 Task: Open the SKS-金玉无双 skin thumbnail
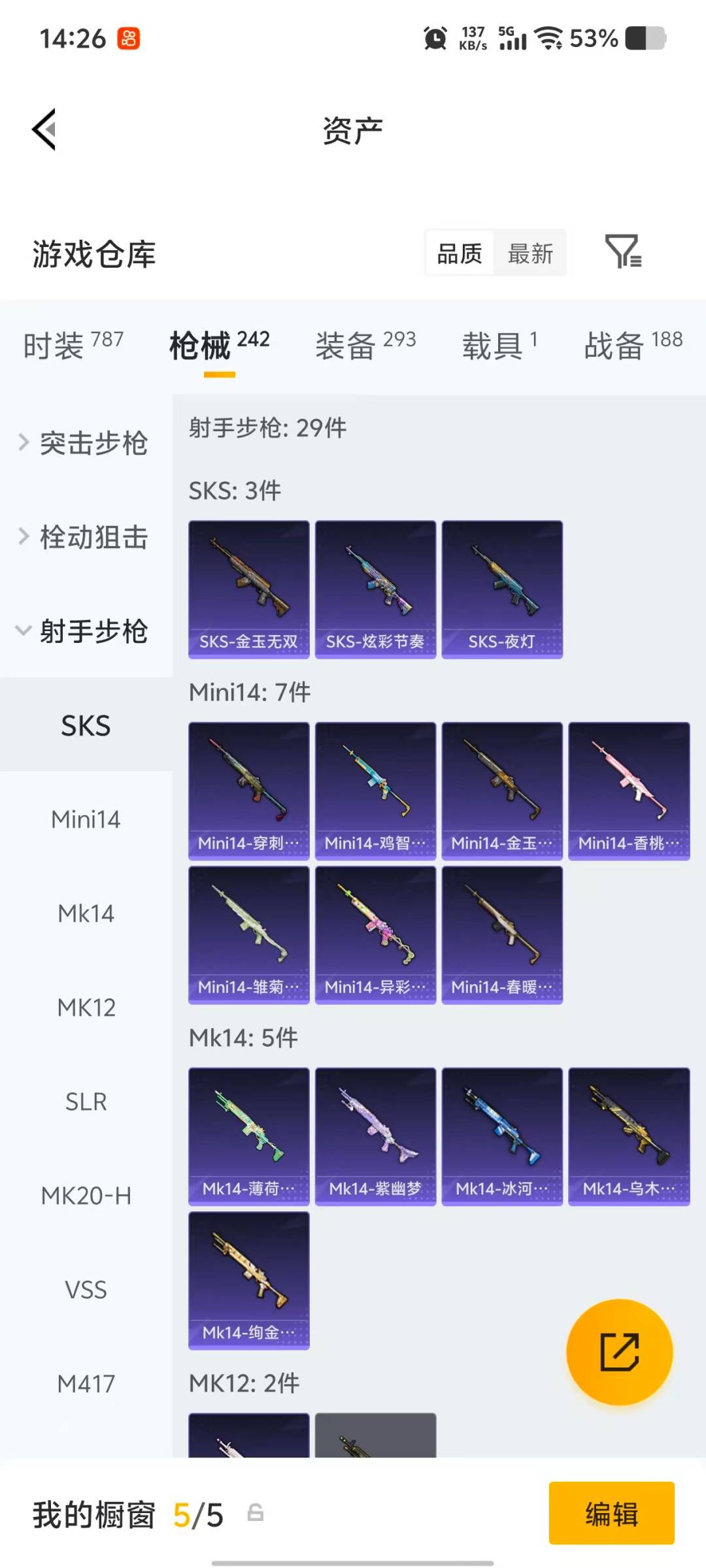(x=248, y=587)
